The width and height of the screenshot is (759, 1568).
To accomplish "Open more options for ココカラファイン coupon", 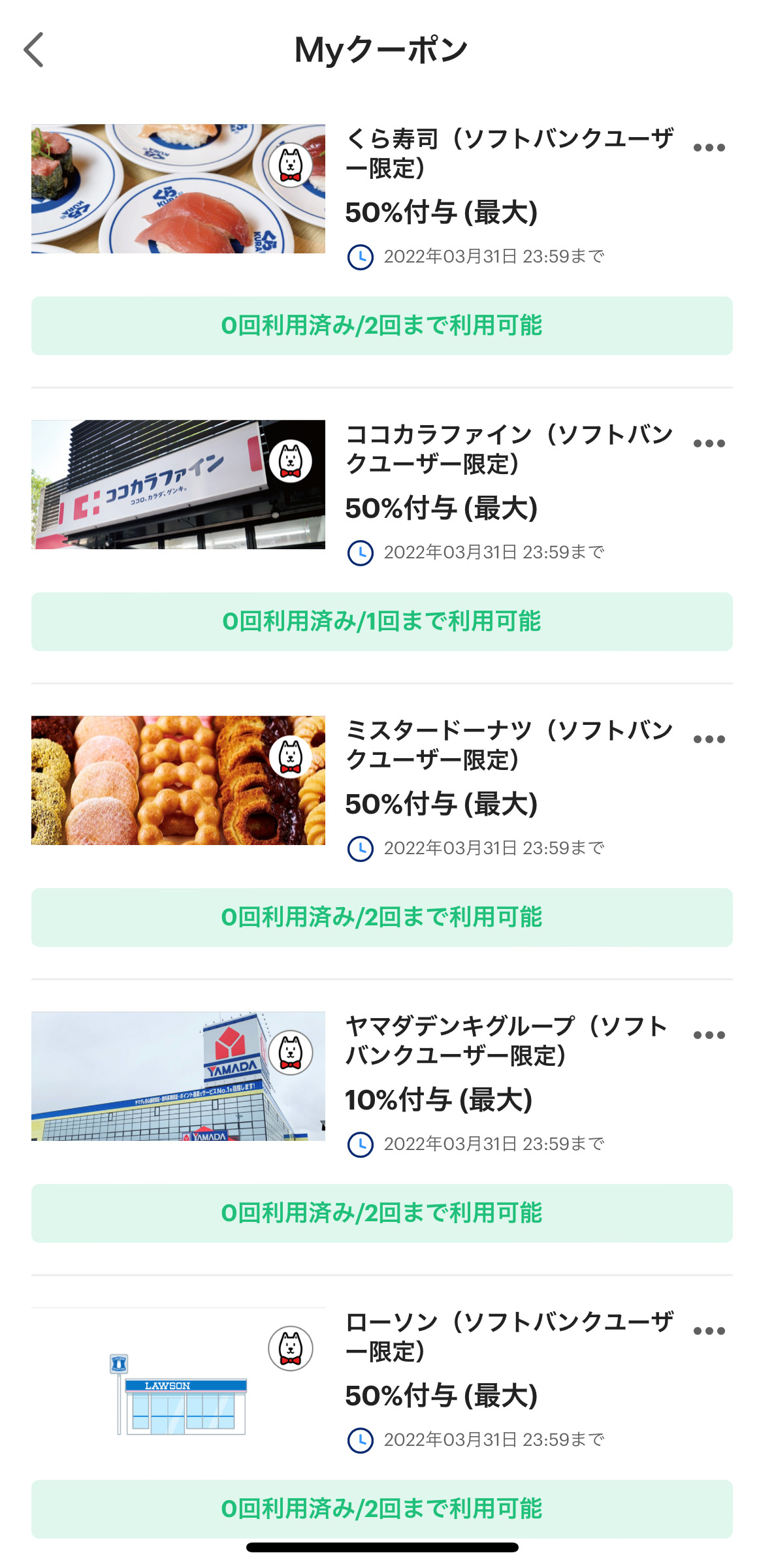I will 709,443.
